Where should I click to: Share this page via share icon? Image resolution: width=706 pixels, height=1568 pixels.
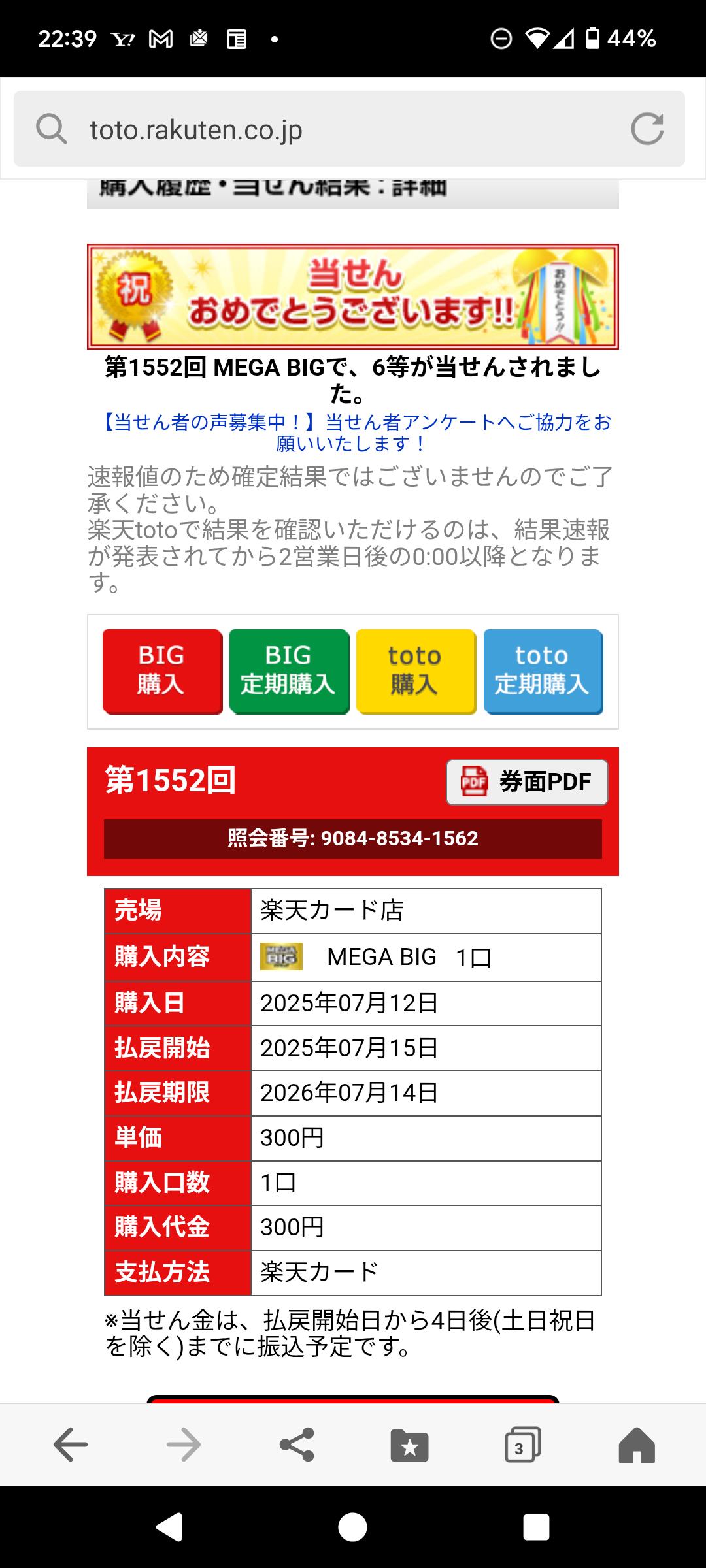(297, 1444)
